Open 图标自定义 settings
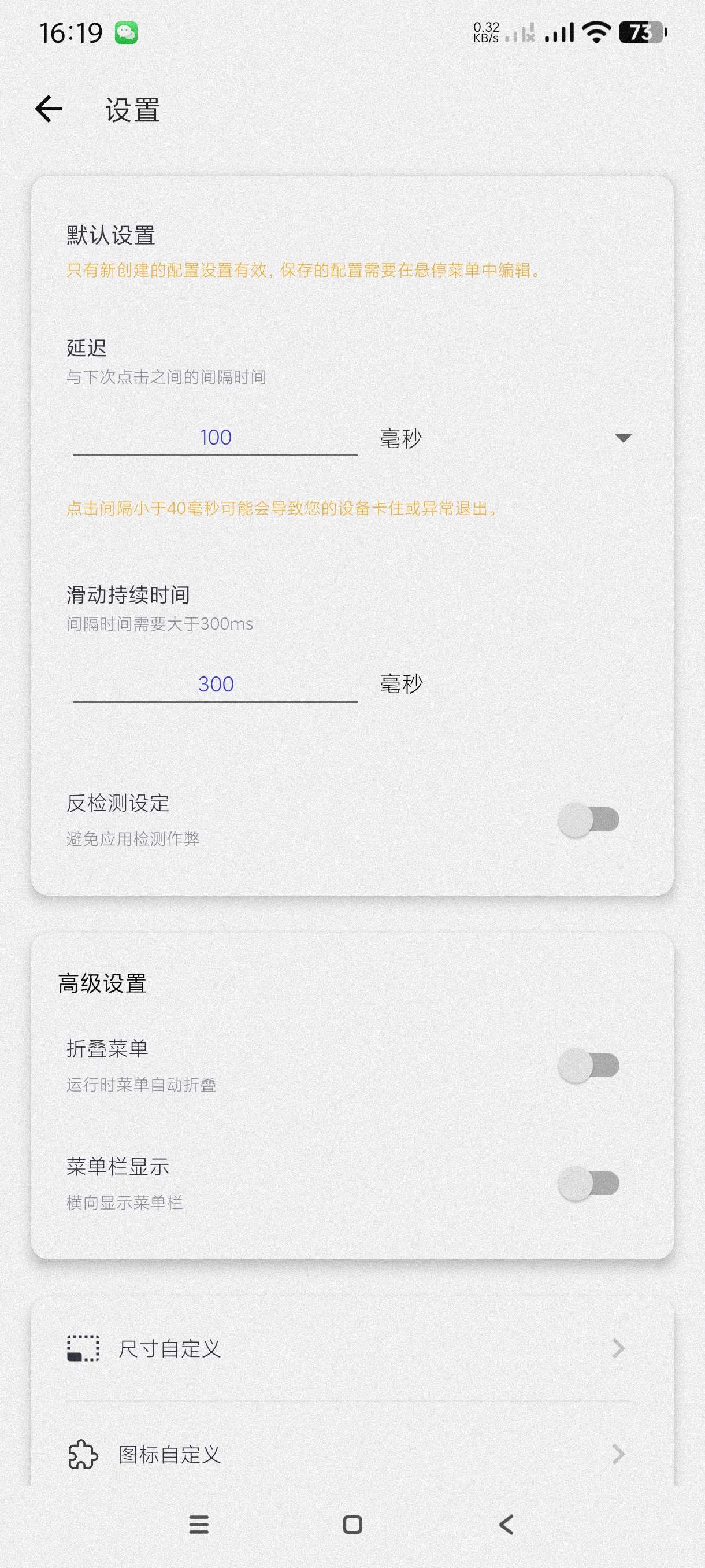705x1568 pixels. click(x=351, y=1455)
